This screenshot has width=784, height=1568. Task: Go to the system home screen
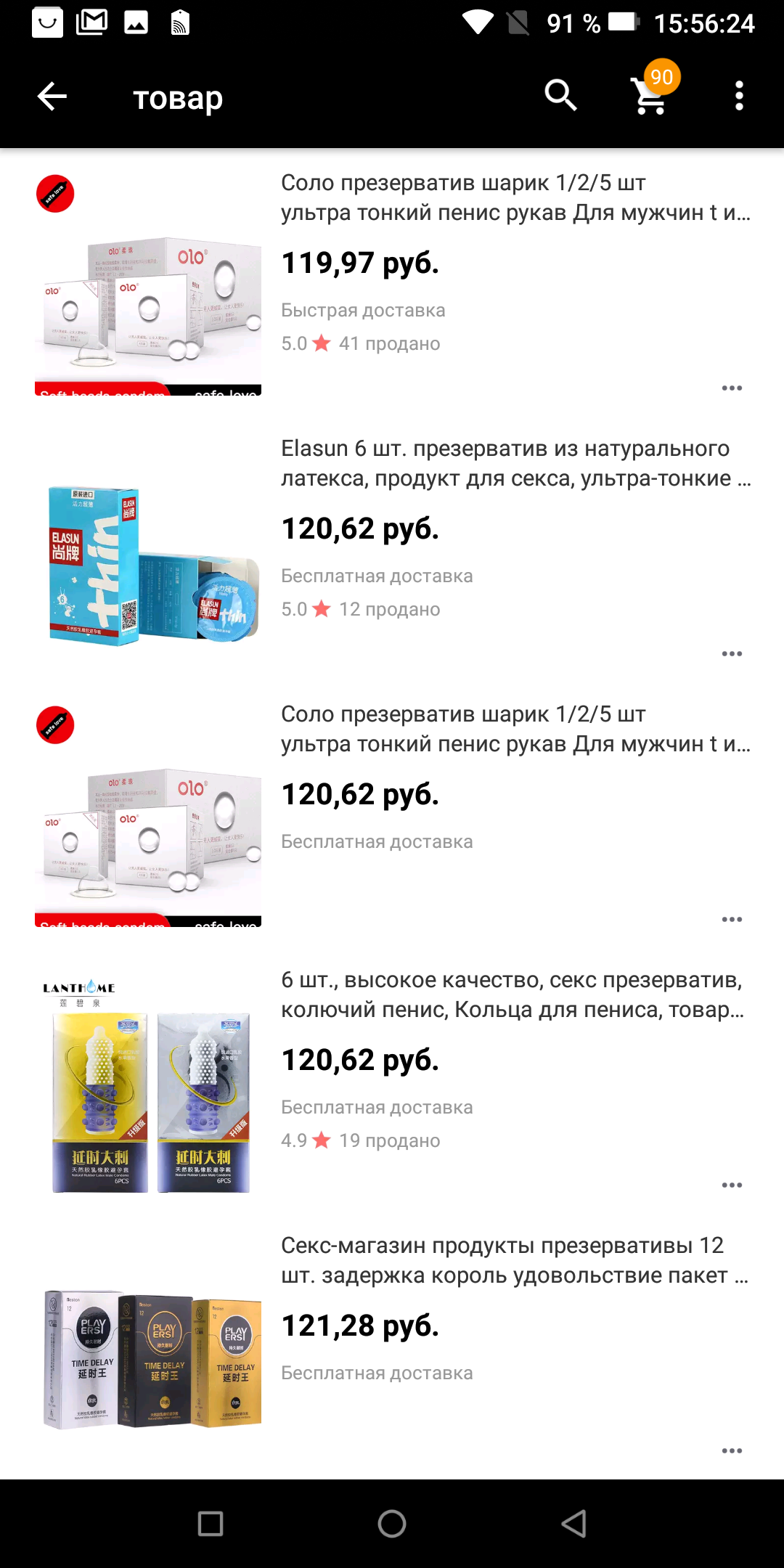click(x=392, y=1523)
